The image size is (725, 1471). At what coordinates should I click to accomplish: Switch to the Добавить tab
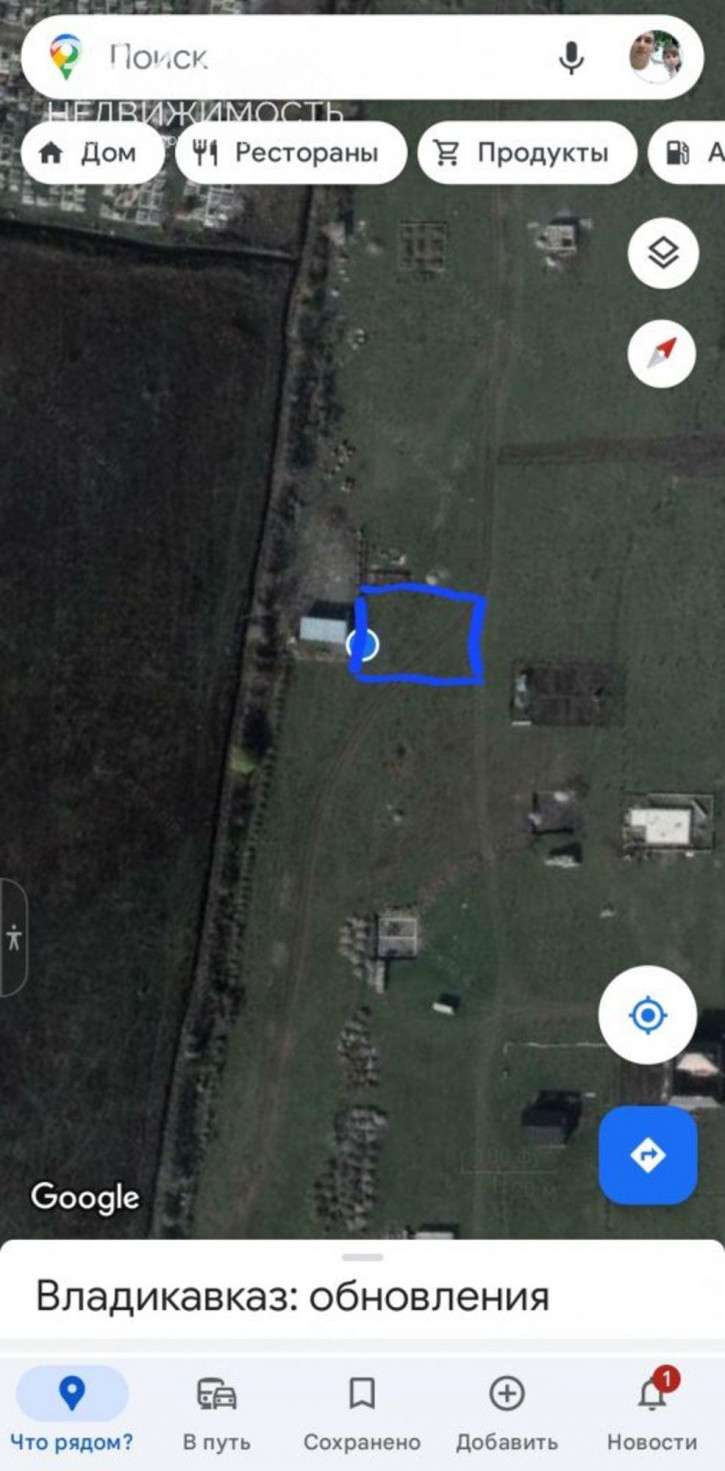[x=507, y=1412]
